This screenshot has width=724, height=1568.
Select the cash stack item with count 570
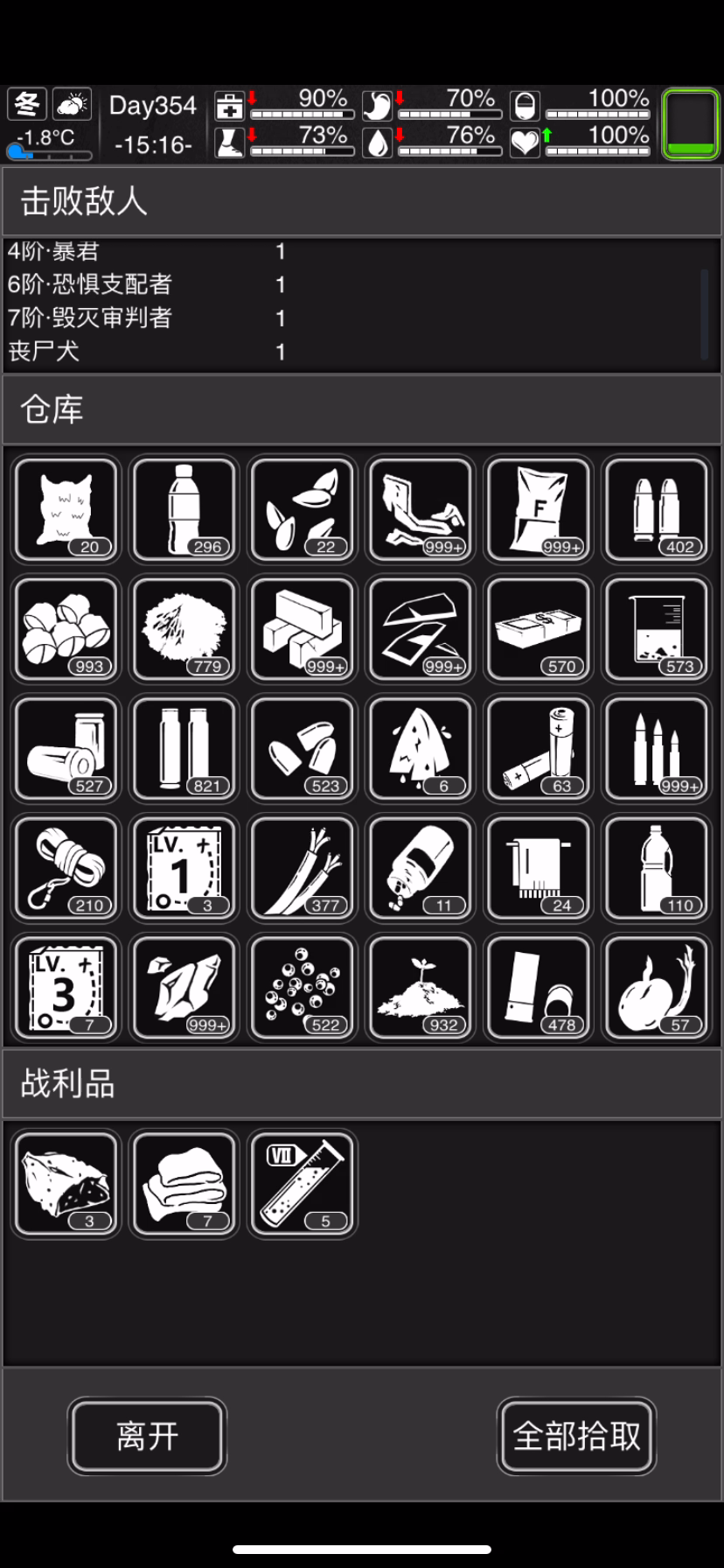point(539,628)
